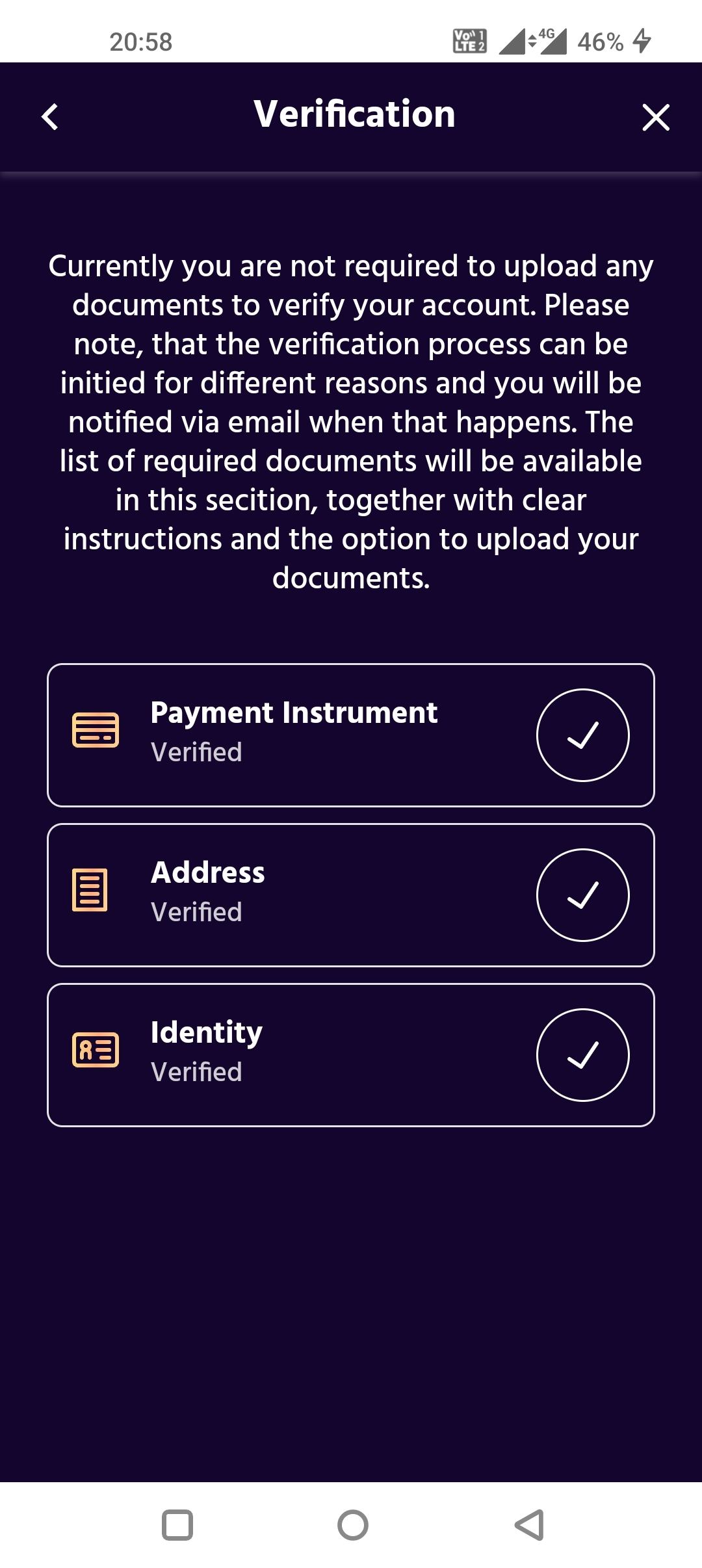Open the Address verification card

click(351, 895)
